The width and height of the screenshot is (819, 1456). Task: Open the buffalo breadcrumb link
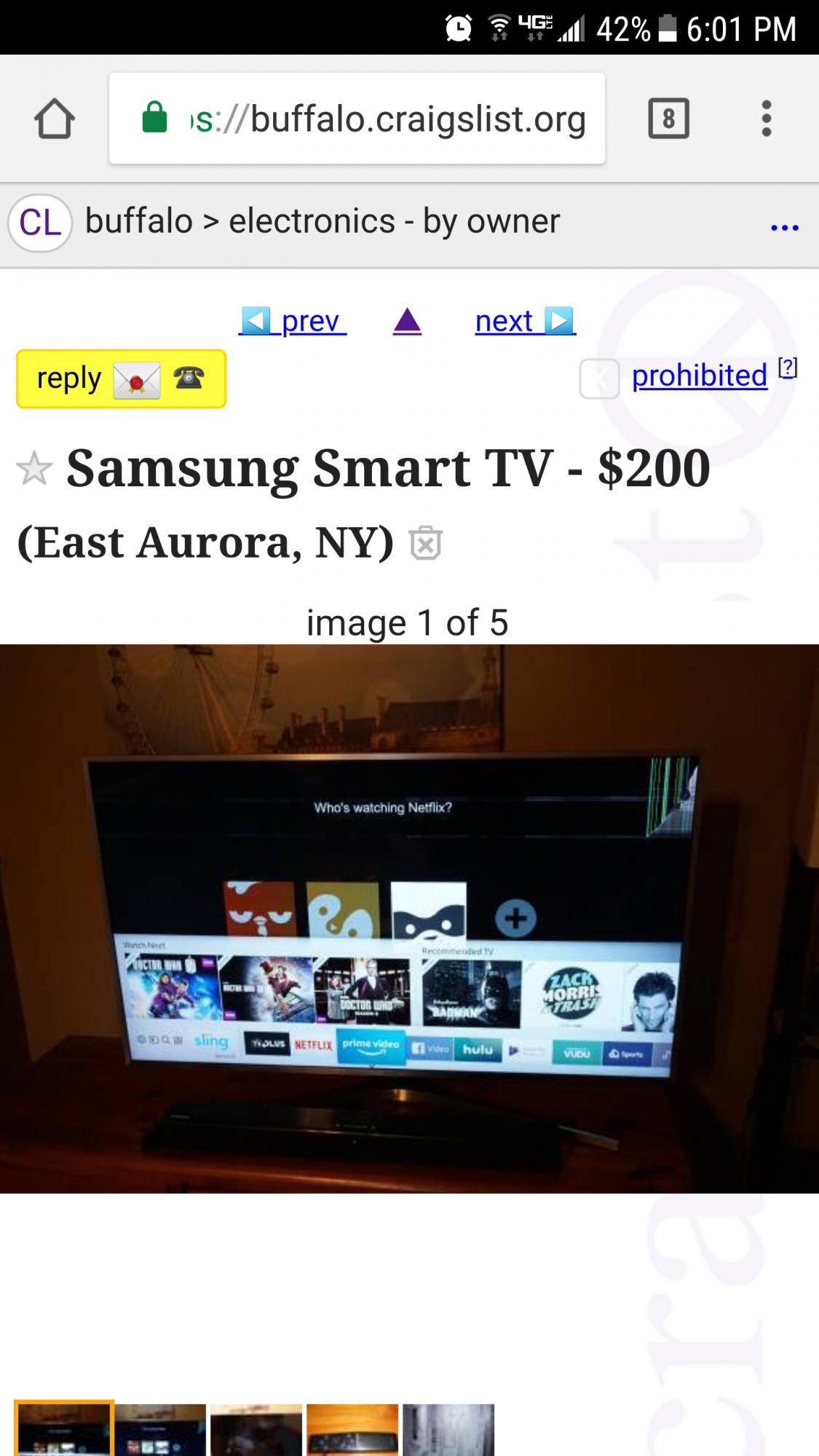138,221
